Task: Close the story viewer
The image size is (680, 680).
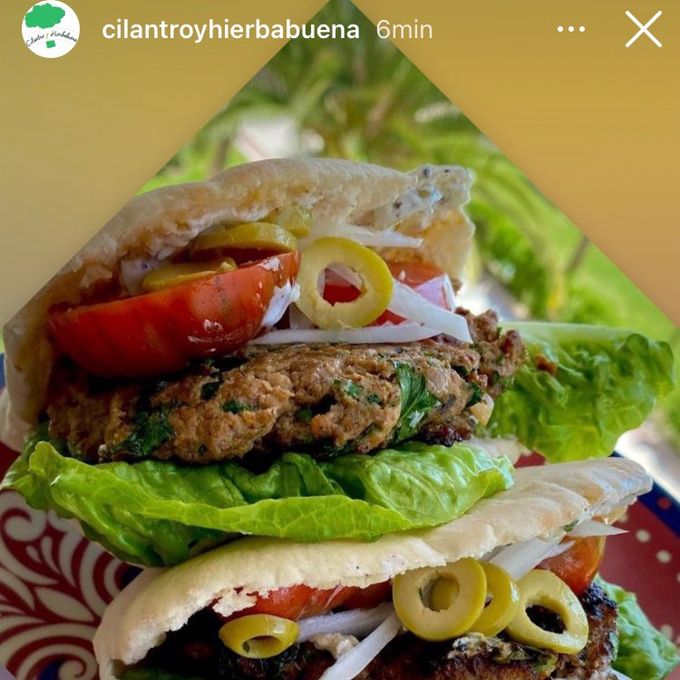Action: coord(643,29)
